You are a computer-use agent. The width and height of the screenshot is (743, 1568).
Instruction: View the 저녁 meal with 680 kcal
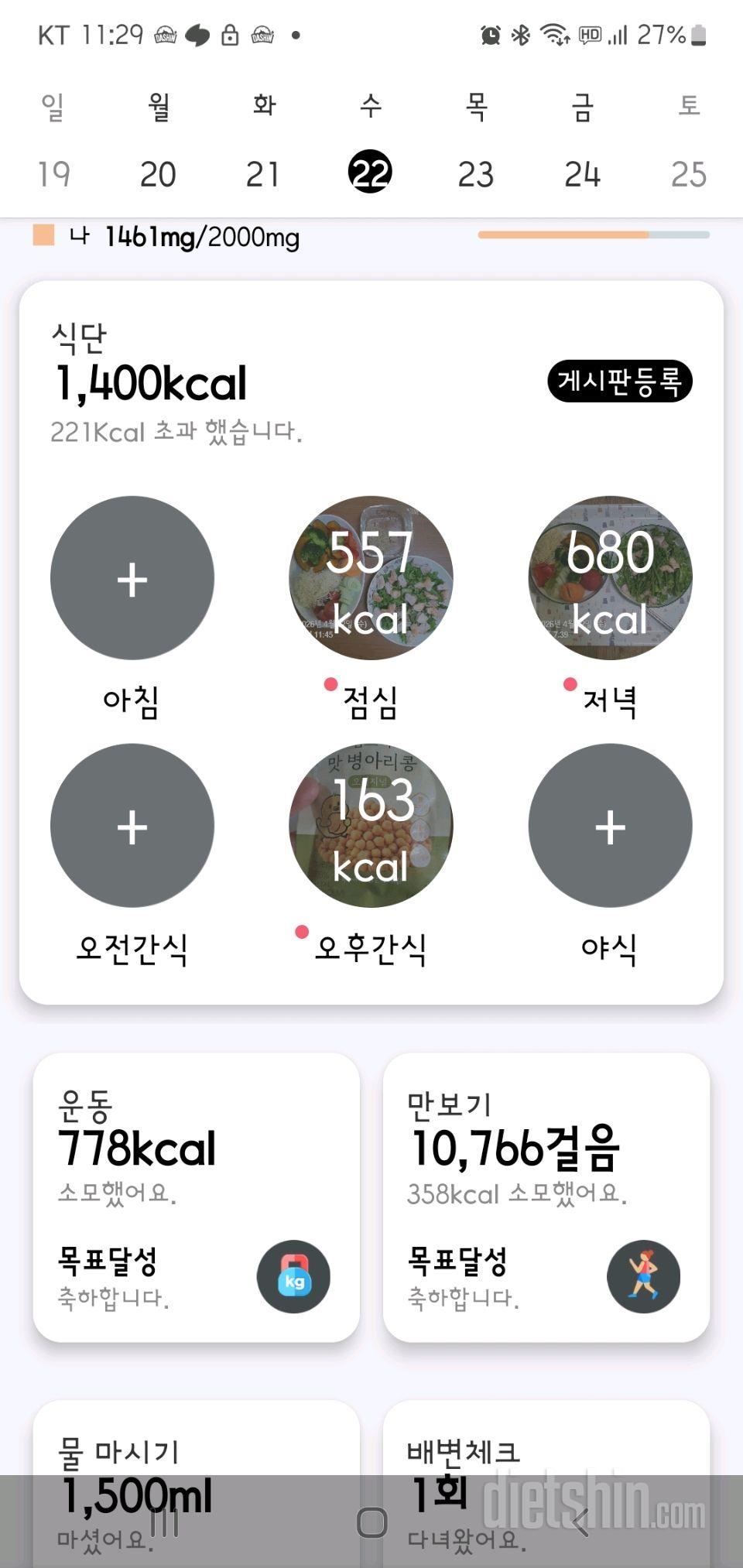[x=610, y=578]
